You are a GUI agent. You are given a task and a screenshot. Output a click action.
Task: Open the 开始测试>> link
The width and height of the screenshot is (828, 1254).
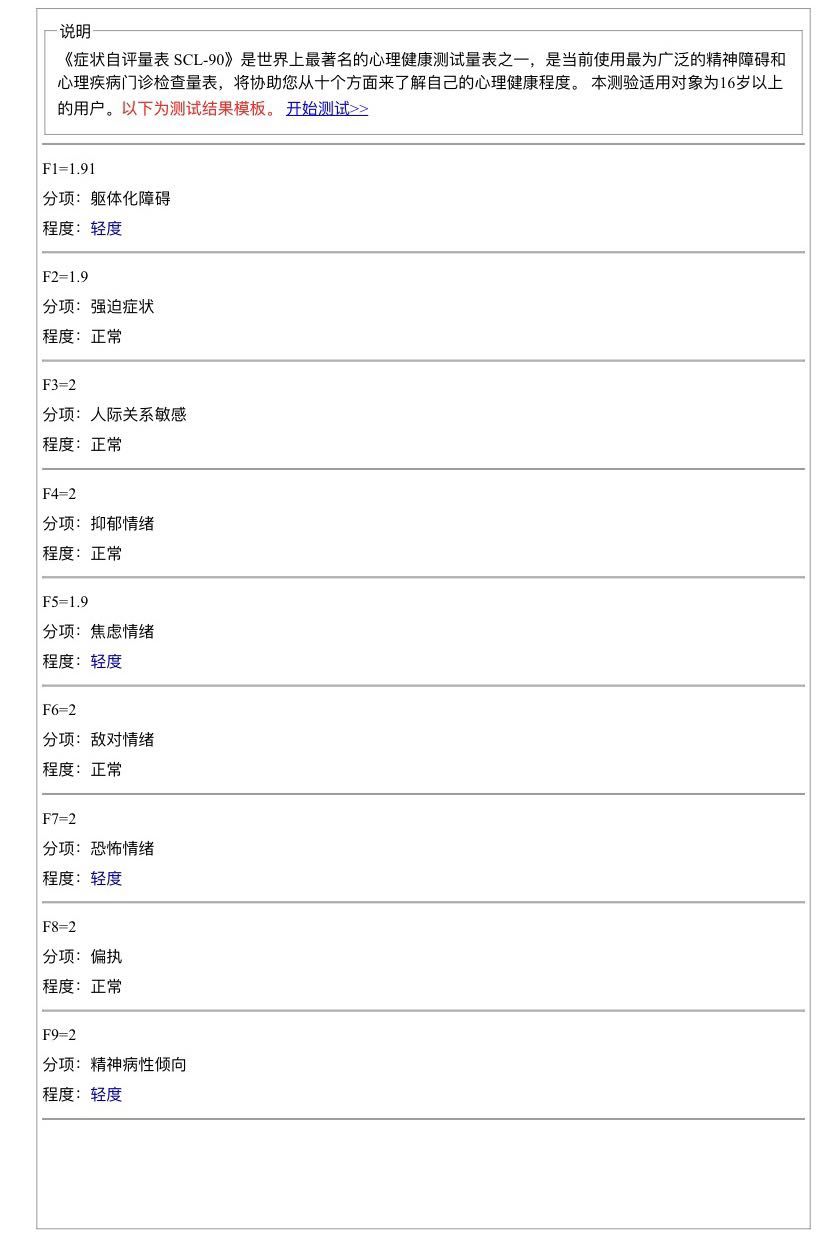(x=327, y=109)
